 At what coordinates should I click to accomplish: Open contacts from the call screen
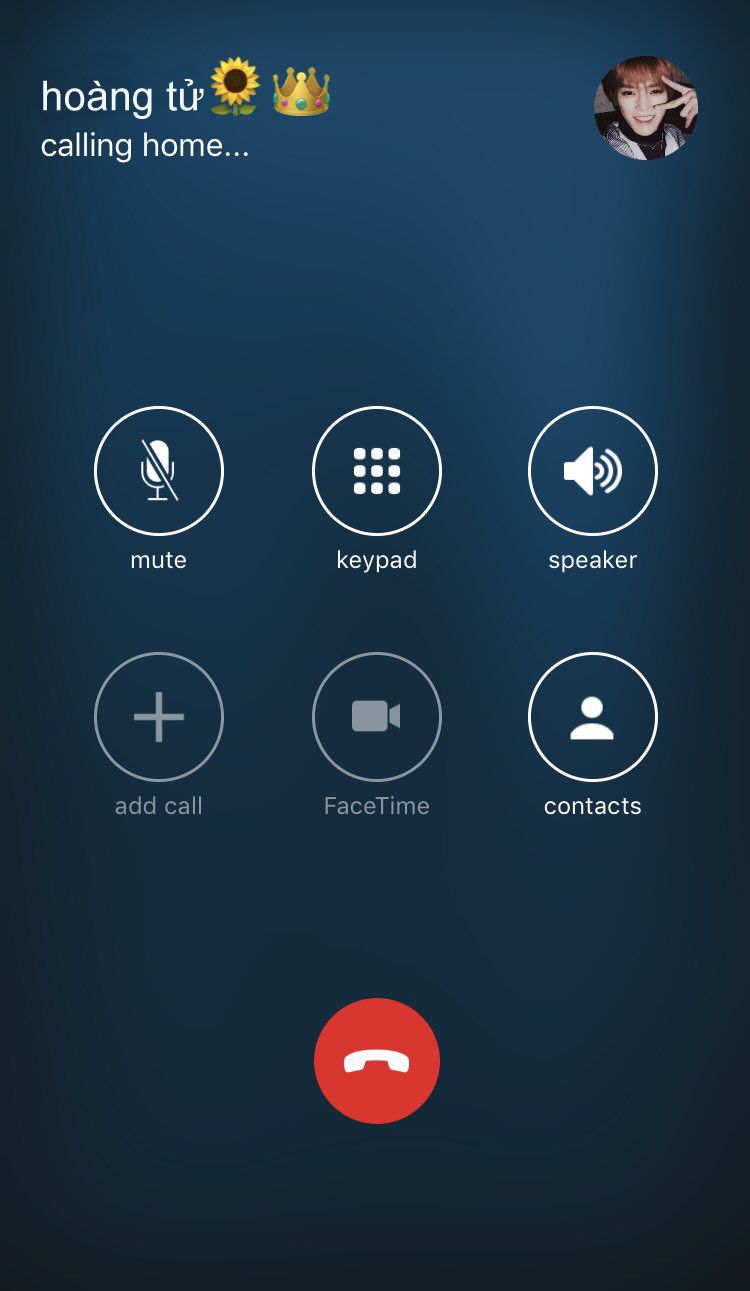pyautogui.click(x=593, y=717)
